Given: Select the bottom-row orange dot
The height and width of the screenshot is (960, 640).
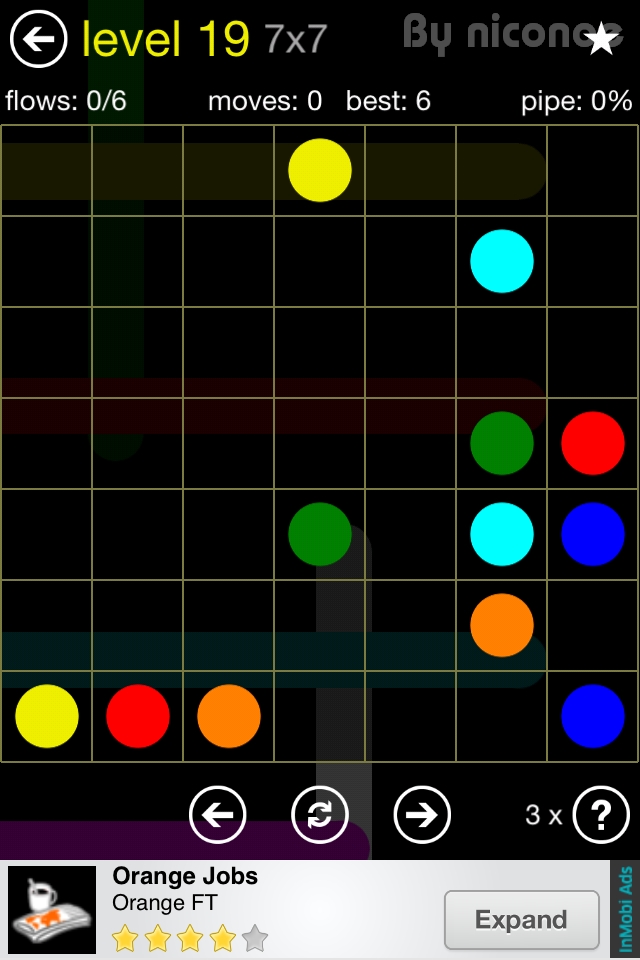Looking at the screenshot, I should click(229, 716).
